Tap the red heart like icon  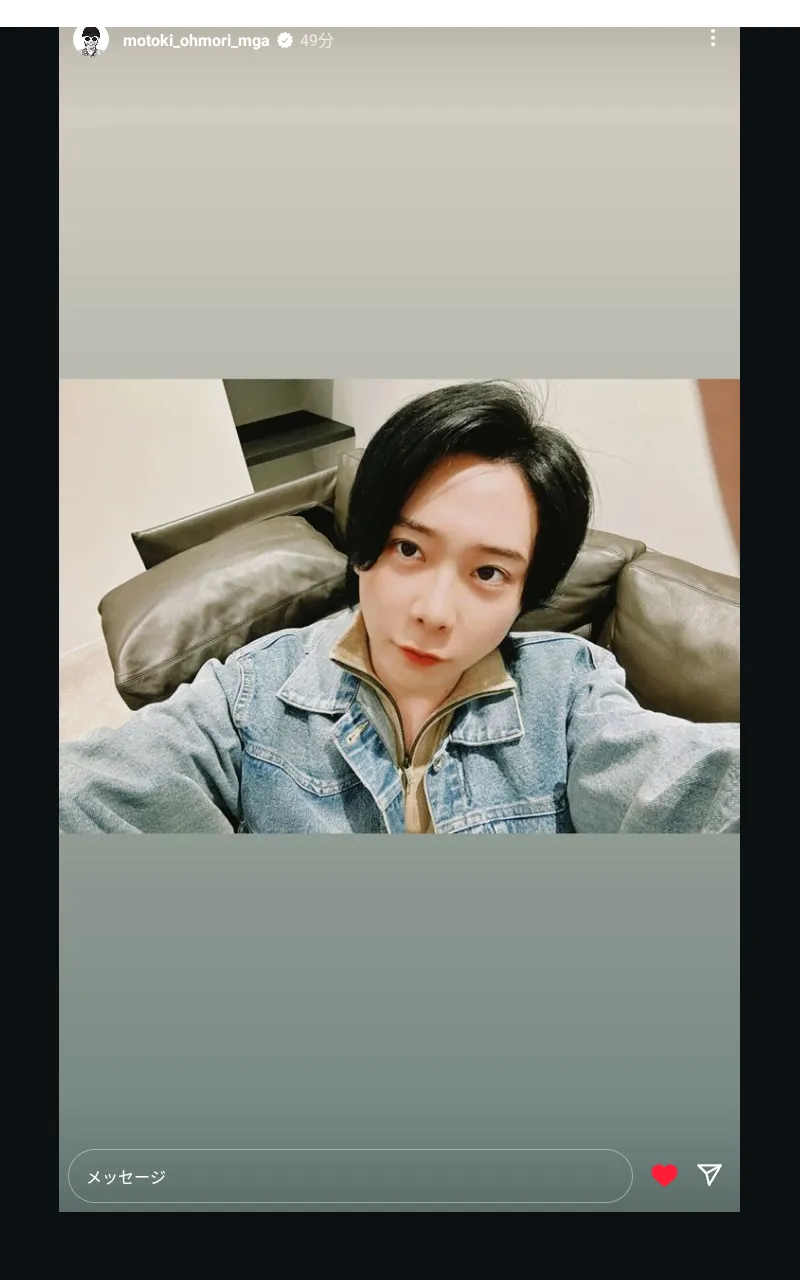pos(665,1176)
